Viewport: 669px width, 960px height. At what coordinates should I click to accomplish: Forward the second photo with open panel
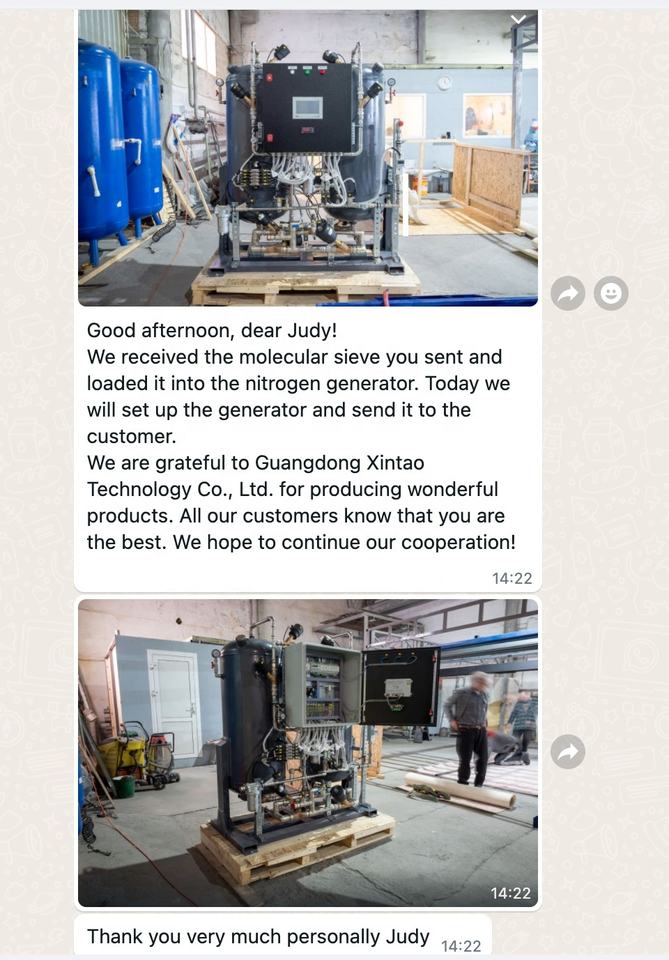click(568, 751)
